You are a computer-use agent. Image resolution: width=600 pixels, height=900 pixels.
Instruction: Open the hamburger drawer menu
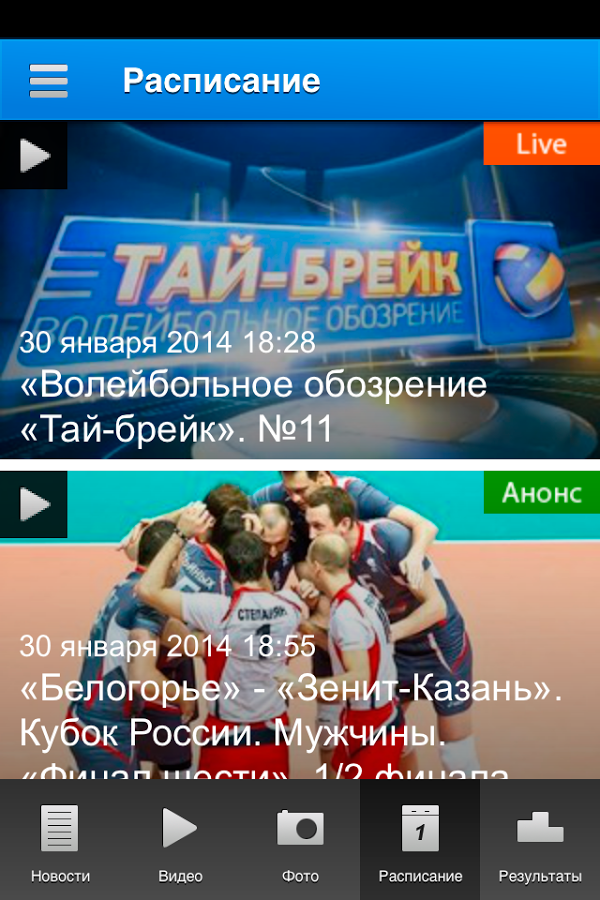tap(48, 80)
